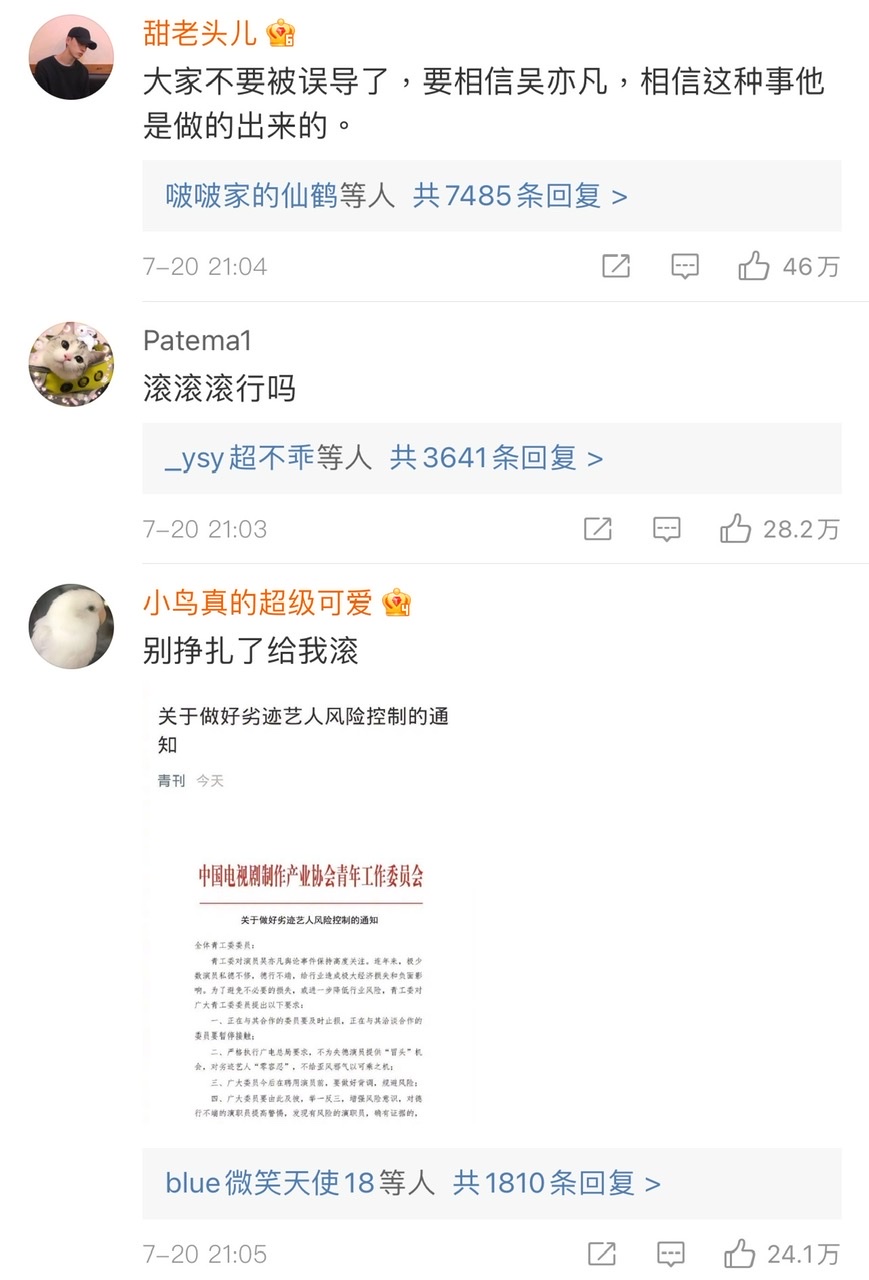Viewport: 869px width, 1280px height.
Task: Reply to Patema1's comment
Action: (x=666, y=529)
